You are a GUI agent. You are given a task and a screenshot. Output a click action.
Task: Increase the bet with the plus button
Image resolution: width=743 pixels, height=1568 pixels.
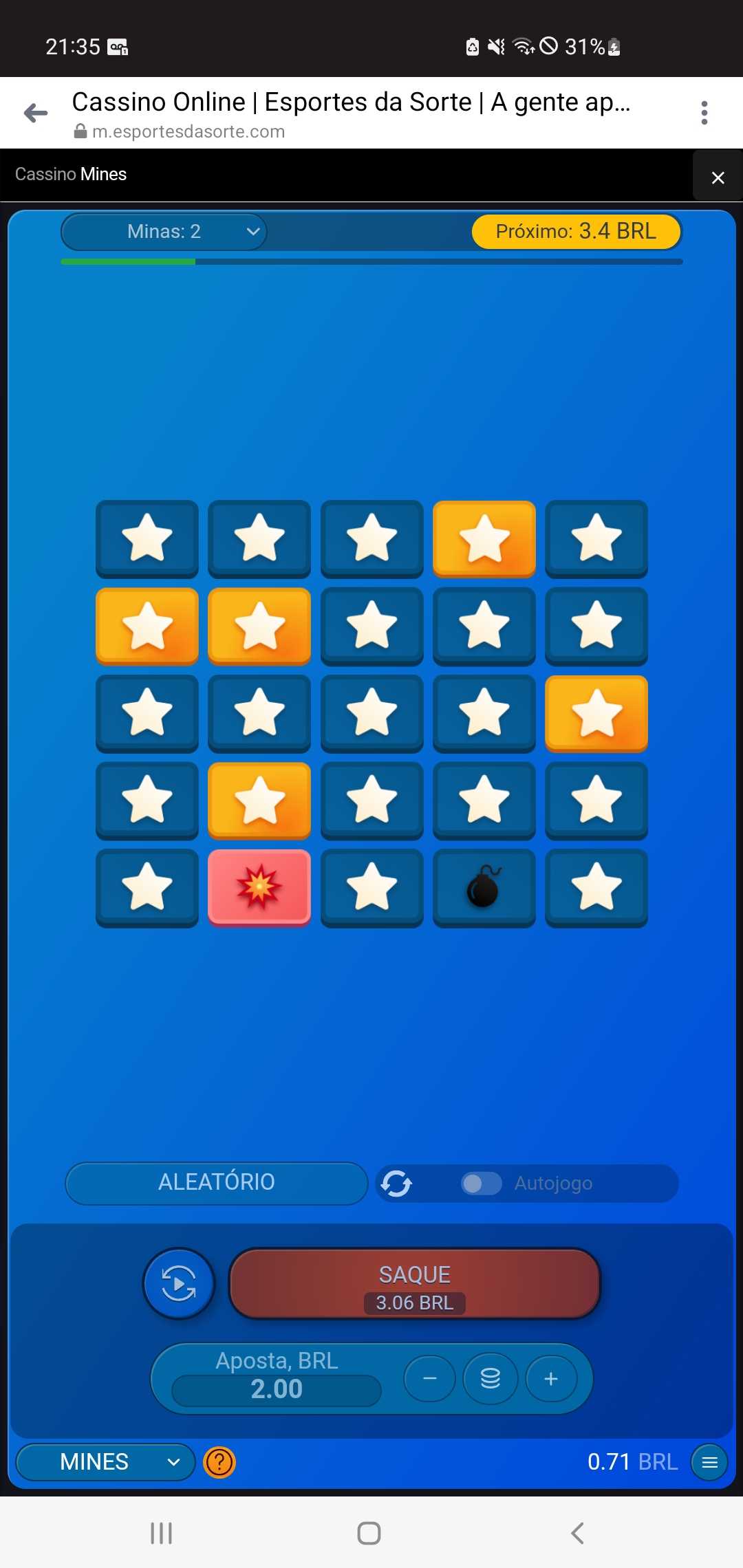(x=551, y=1379)
